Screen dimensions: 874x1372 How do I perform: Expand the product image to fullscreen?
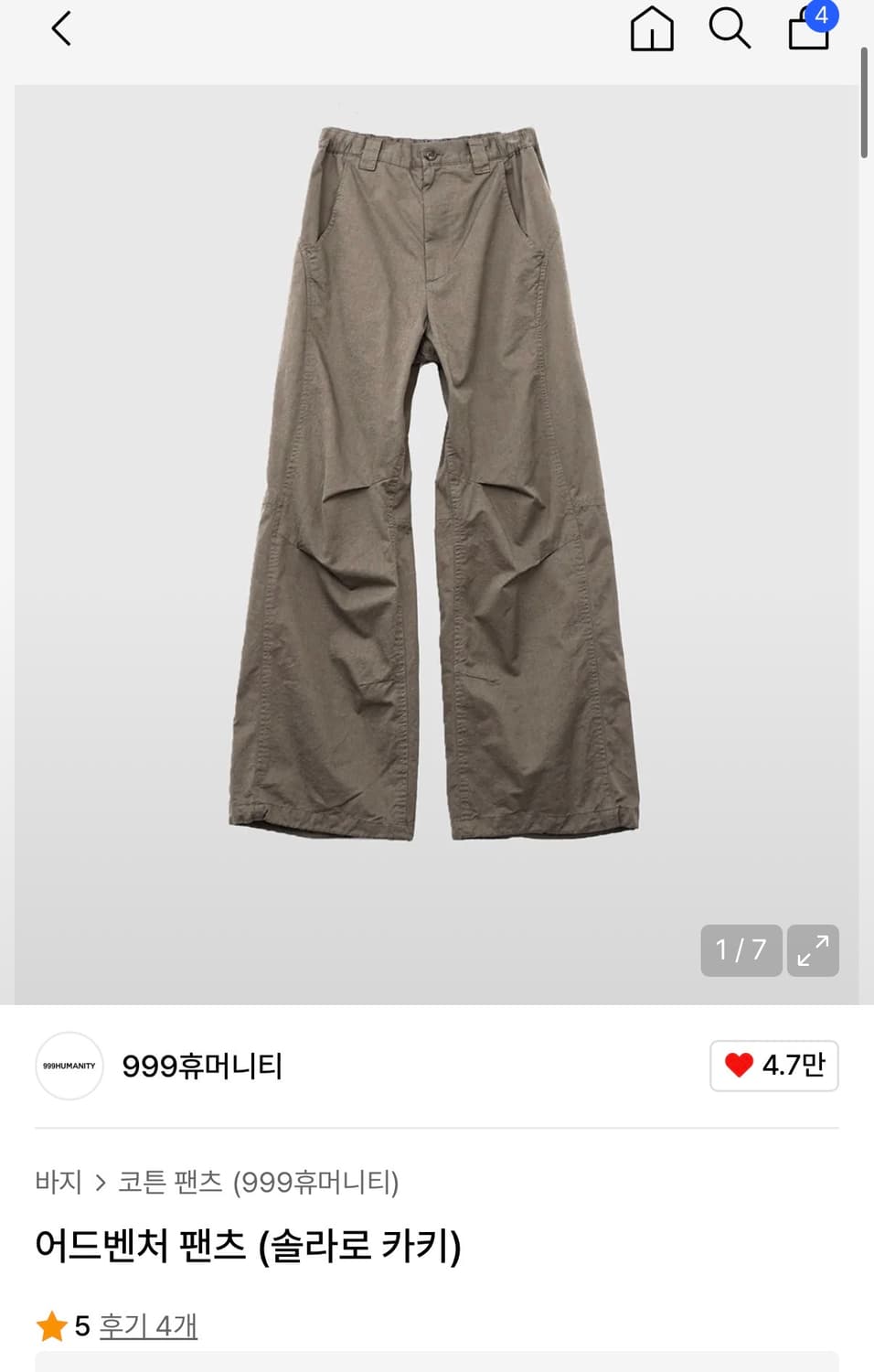[x=813, y=951]
